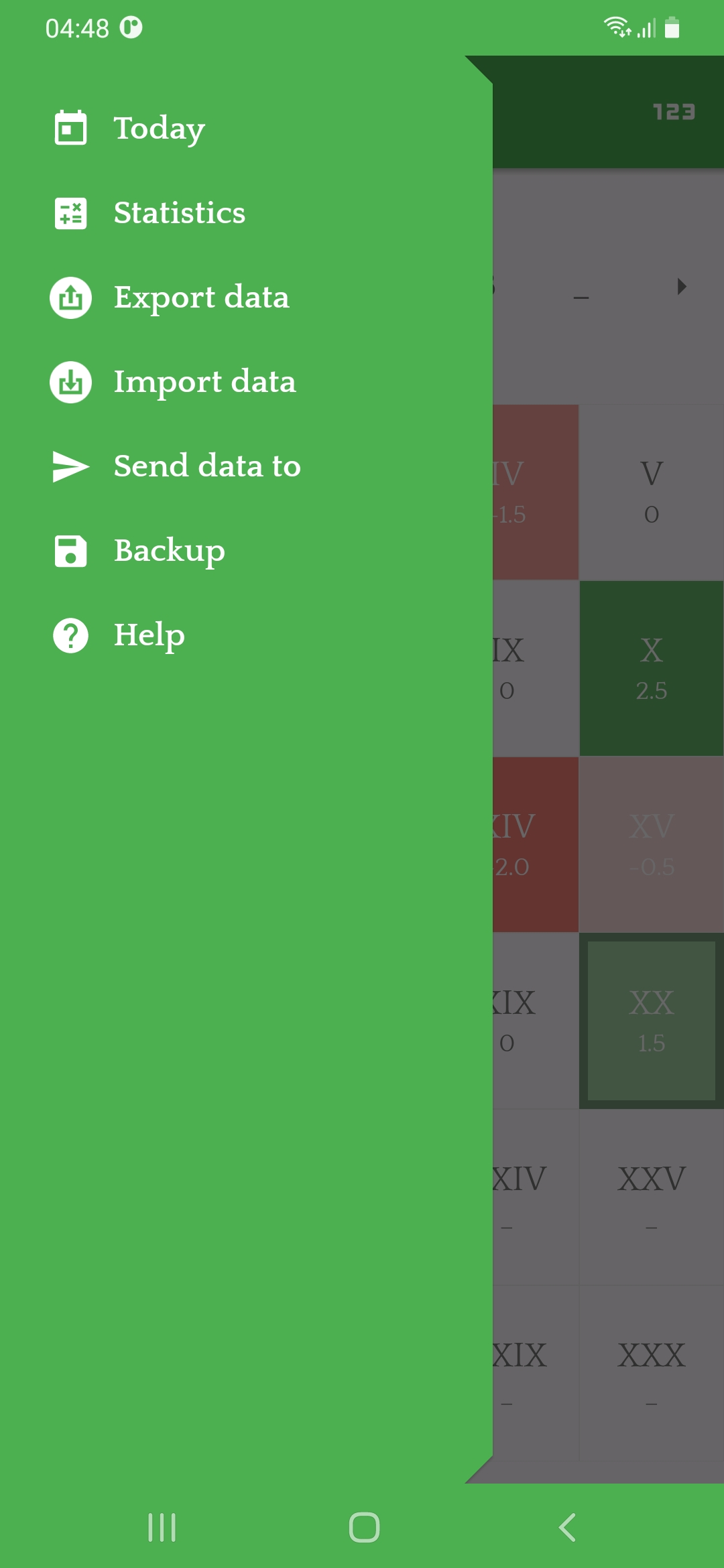Select the day V cell

(651, 492)
